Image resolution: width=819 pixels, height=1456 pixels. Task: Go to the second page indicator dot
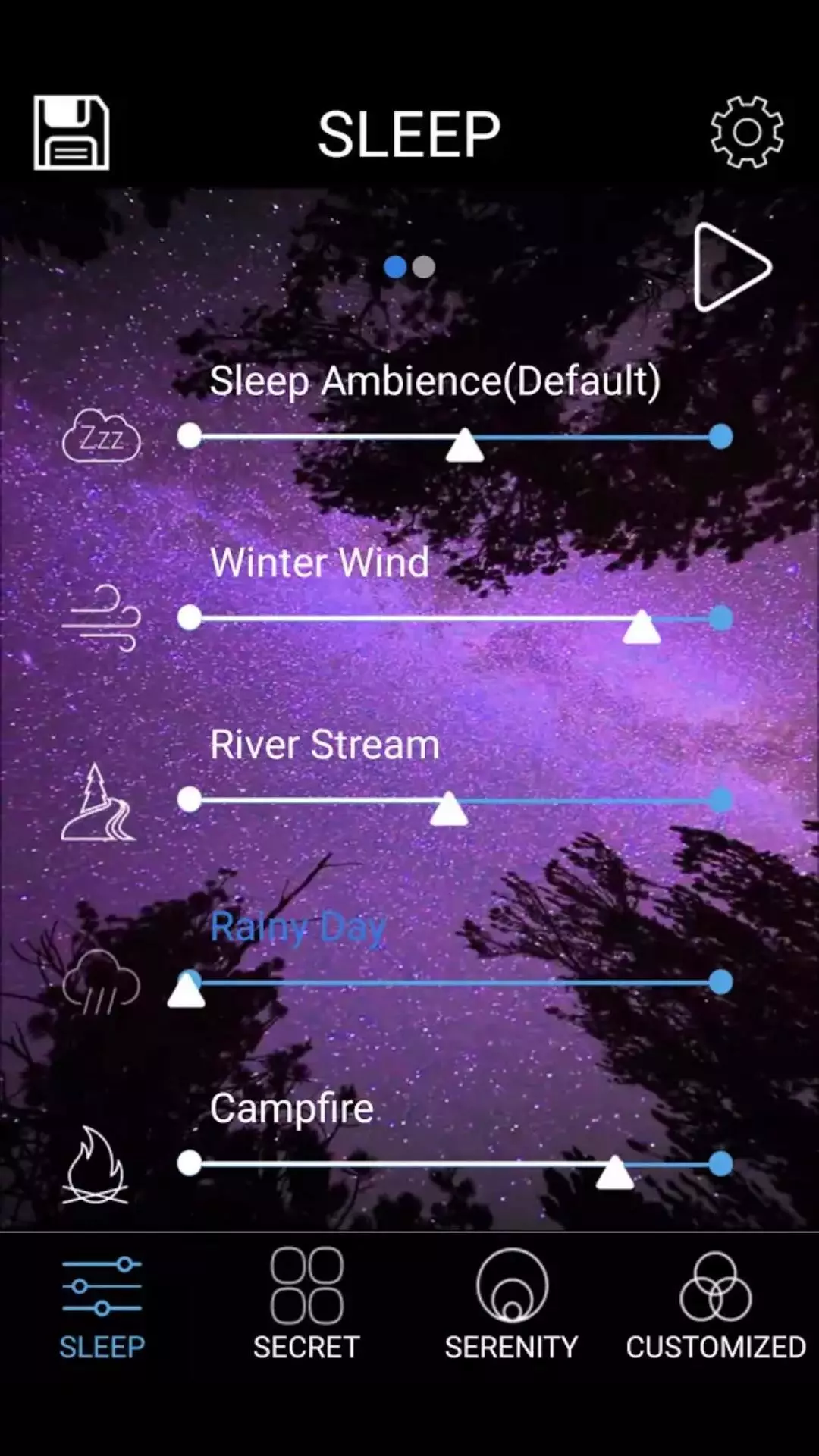click(x=424, y=267)
